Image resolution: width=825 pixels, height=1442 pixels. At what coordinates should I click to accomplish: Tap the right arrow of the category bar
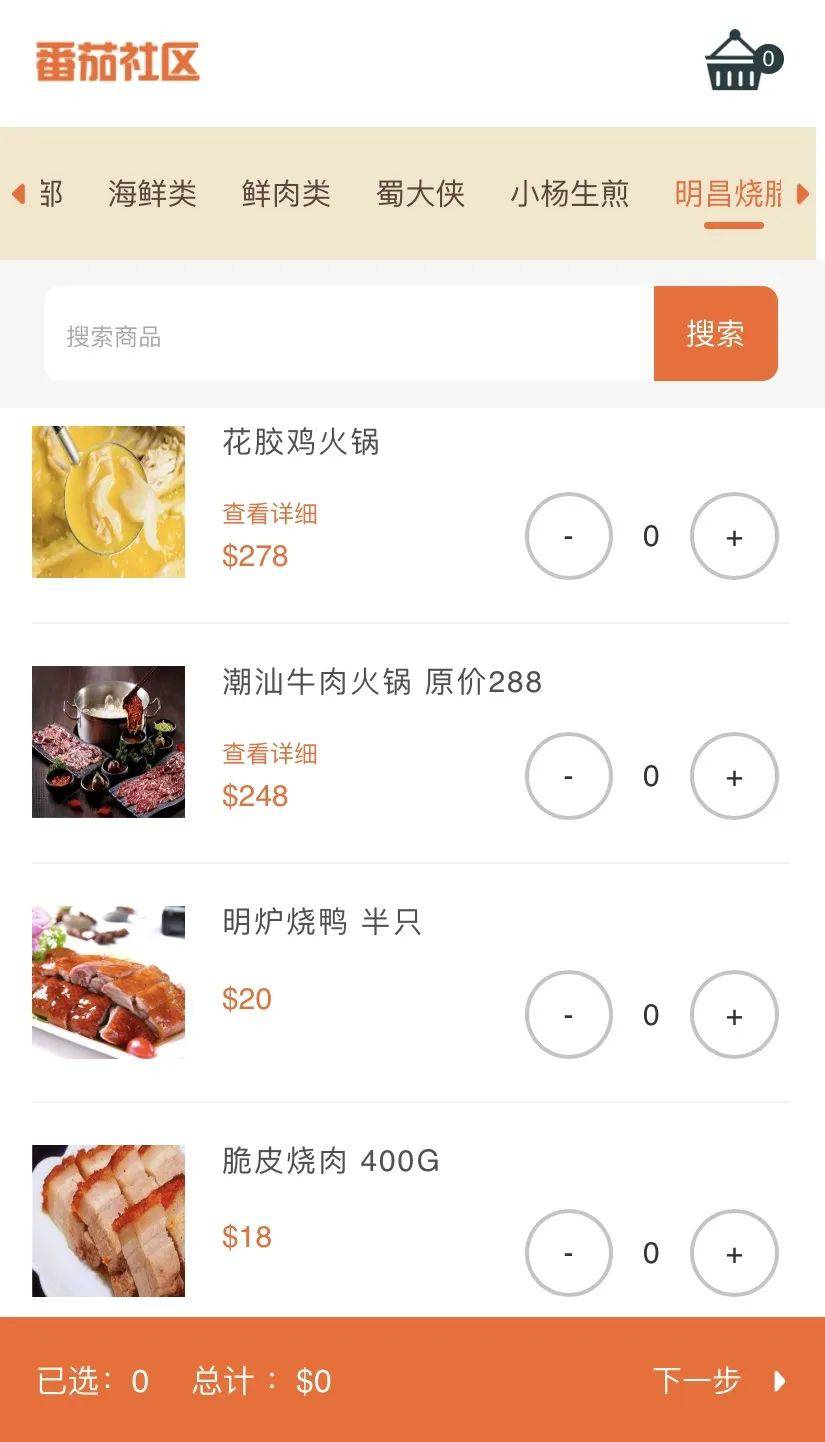(802, 194)
